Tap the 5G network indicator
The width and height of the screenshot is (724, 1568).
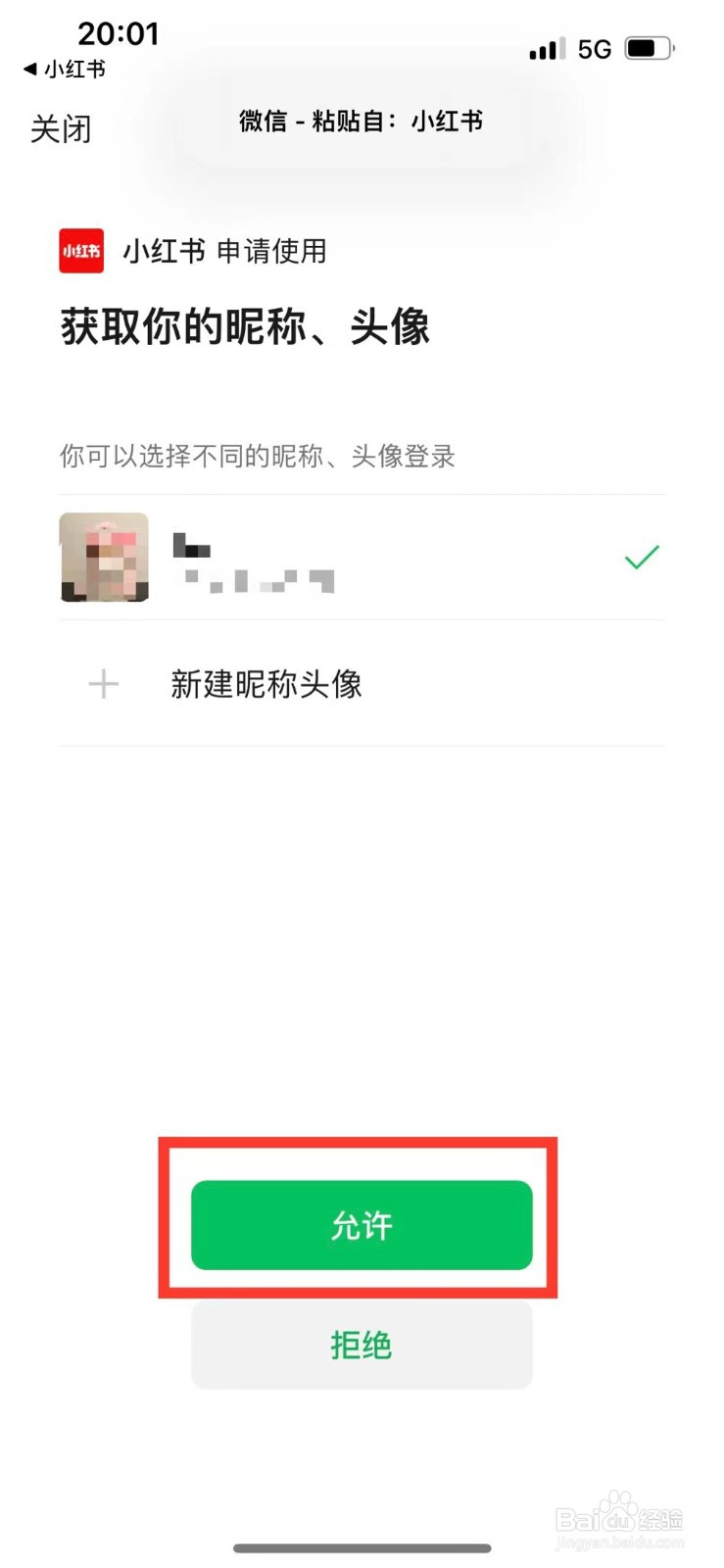pos(597,47)
